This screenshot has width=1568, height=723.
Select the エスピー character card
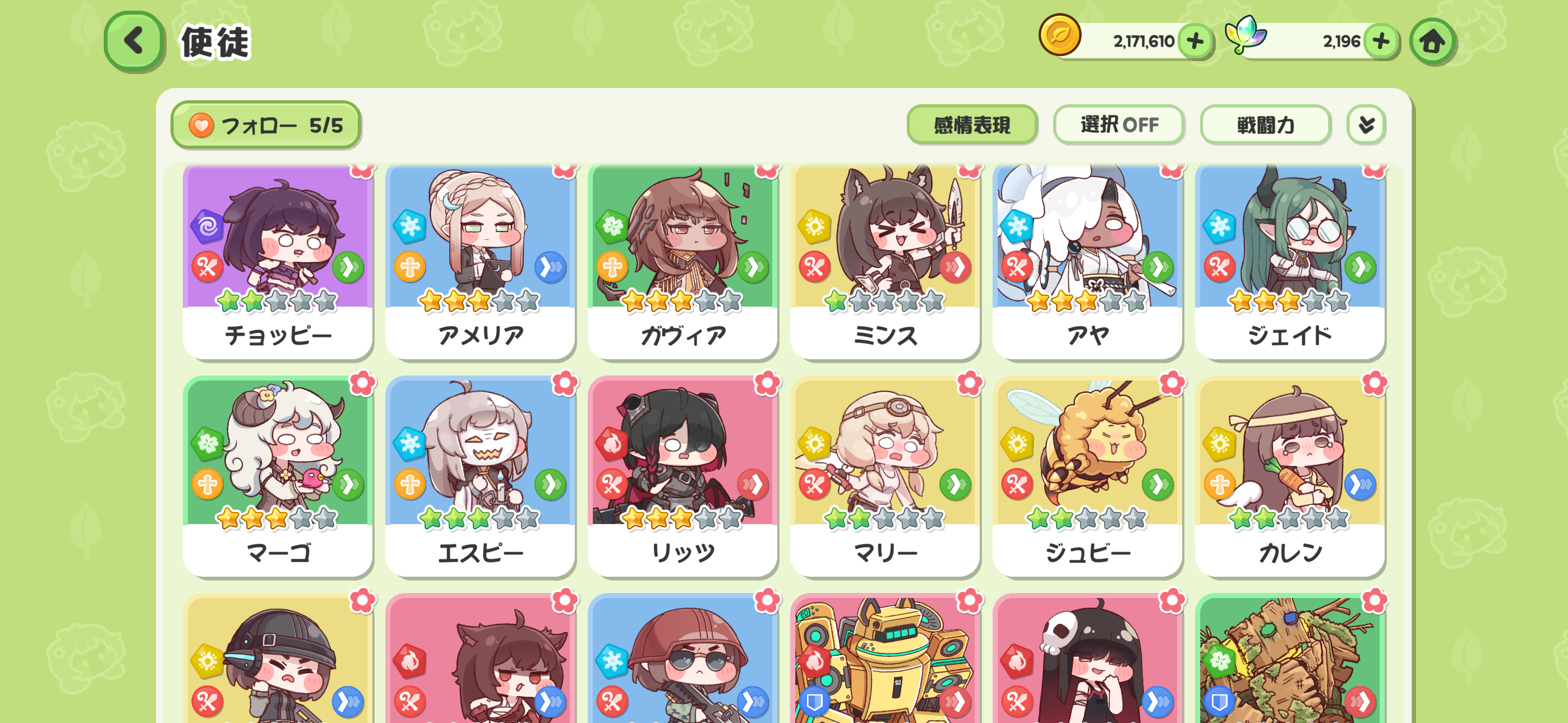[x=480, y=478]
